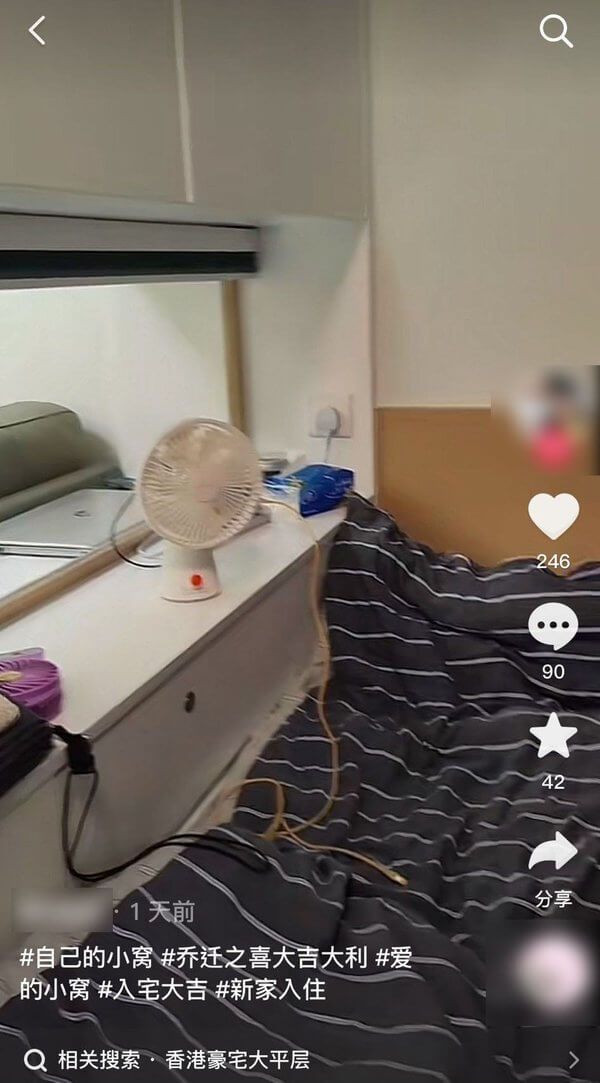Share the video using the 分享 arrow

coord(553,851)
